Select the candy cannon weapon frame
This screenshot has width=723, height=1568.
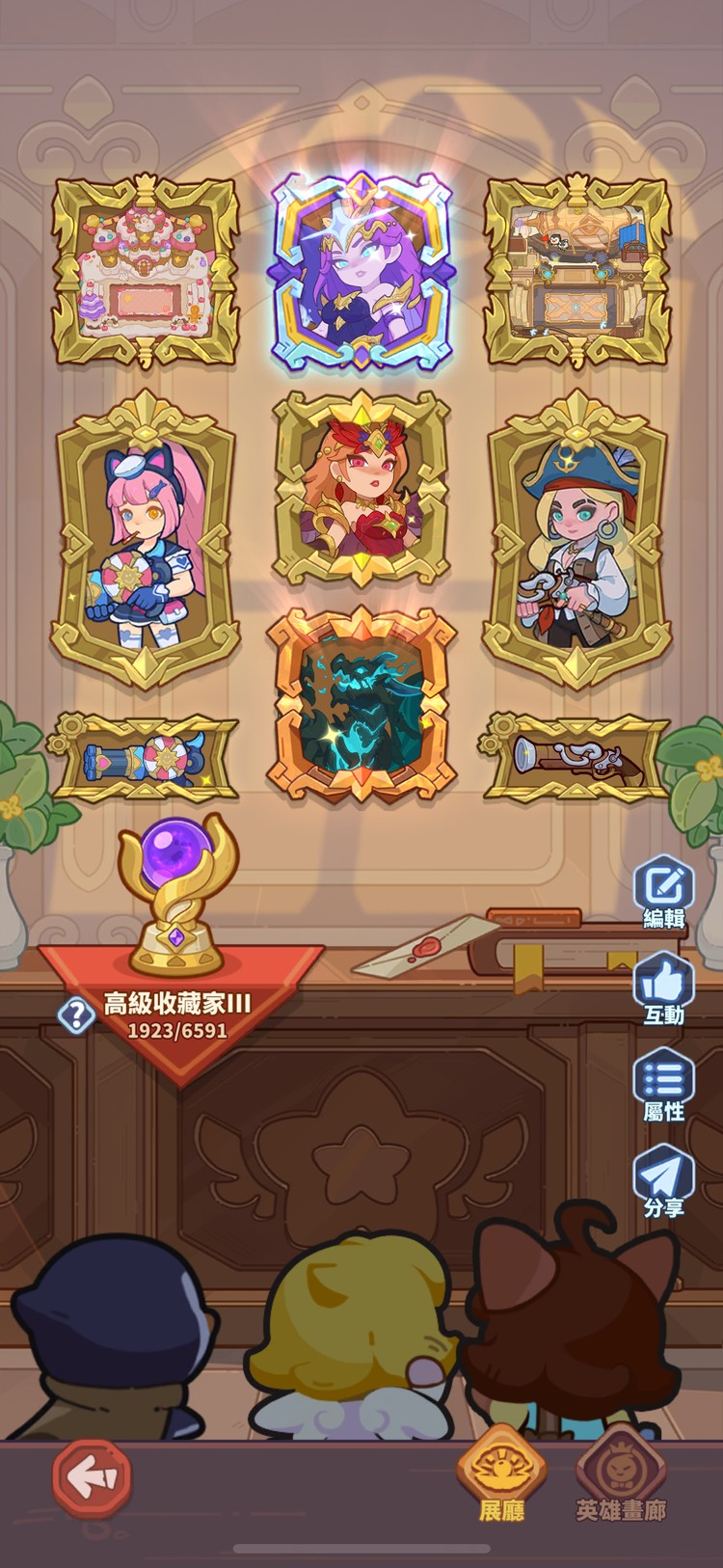pyautogui.click(x=145, y=759)
